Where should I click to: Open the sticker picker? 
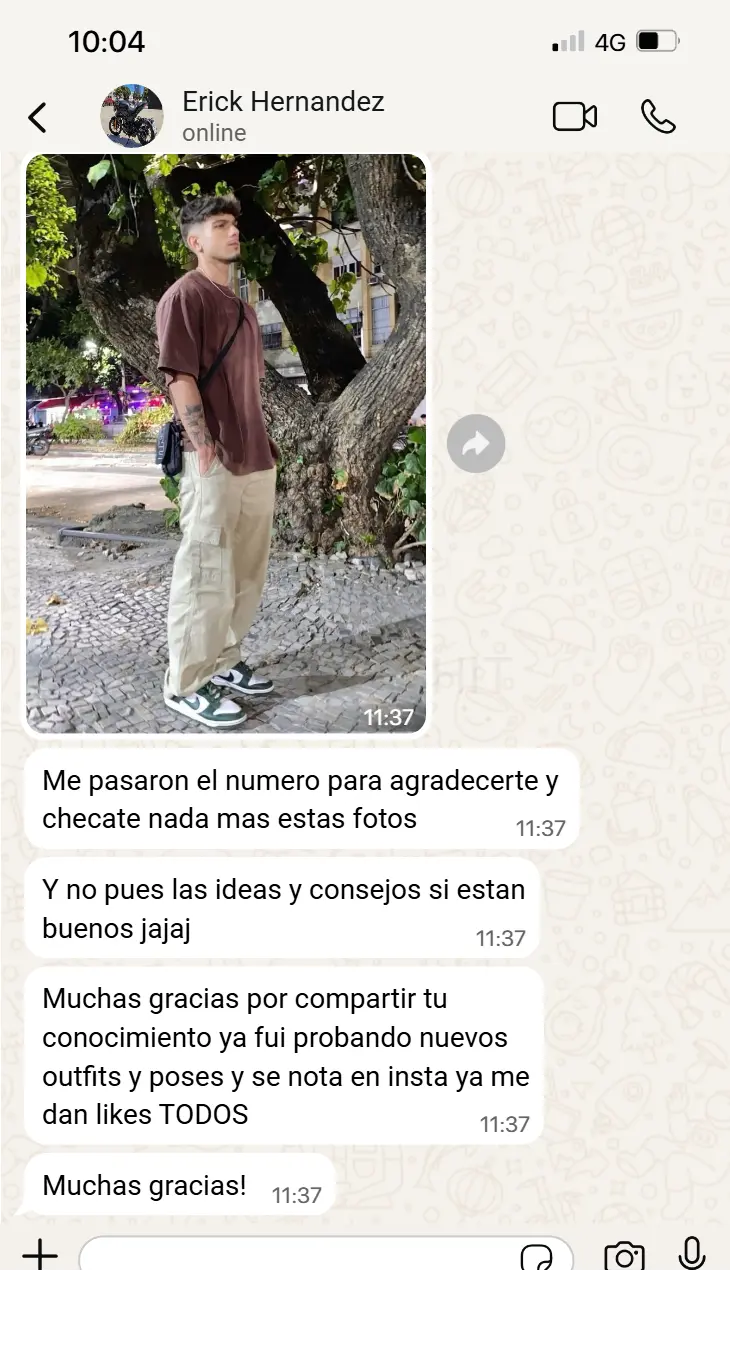pyautogui.click(x=537, y=1257)
